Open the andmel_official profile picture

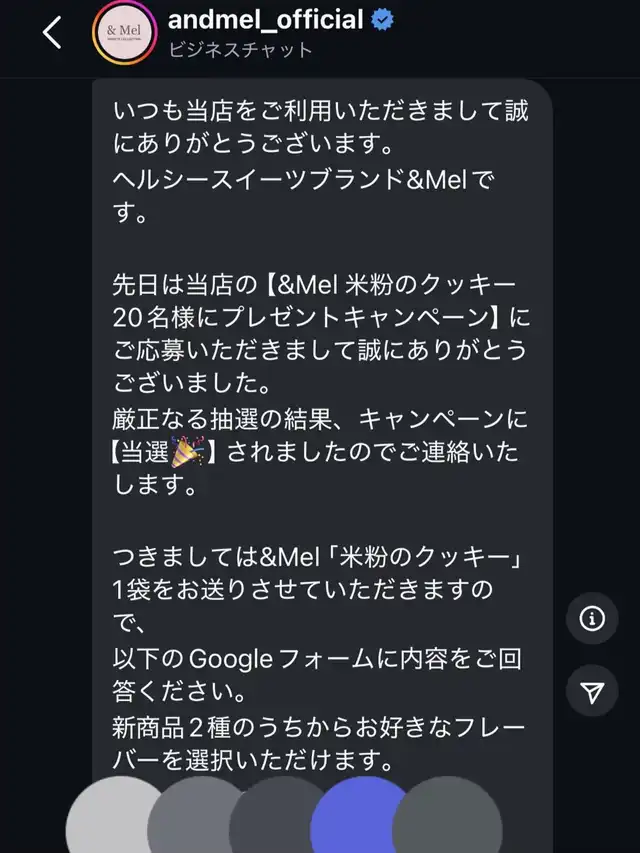pyautogui.click(x=125, y=33)
